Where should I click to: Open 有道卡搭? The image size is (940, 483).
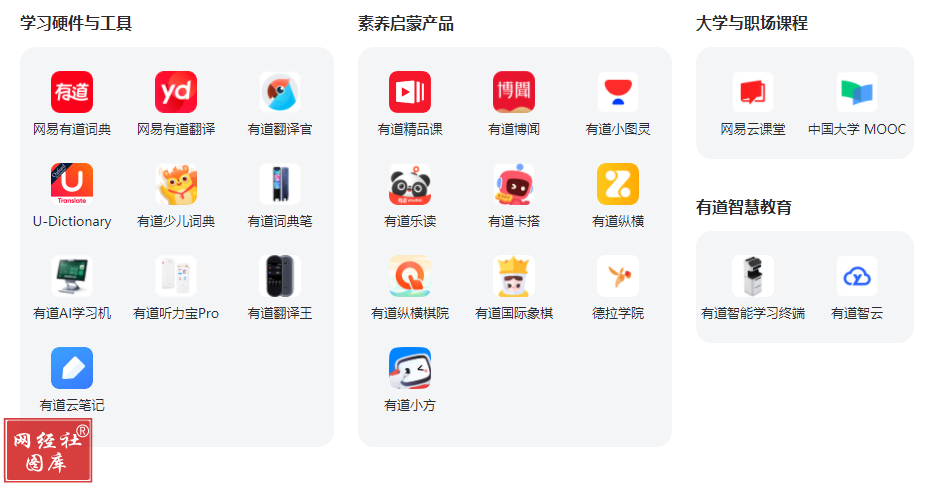point(514,185)
